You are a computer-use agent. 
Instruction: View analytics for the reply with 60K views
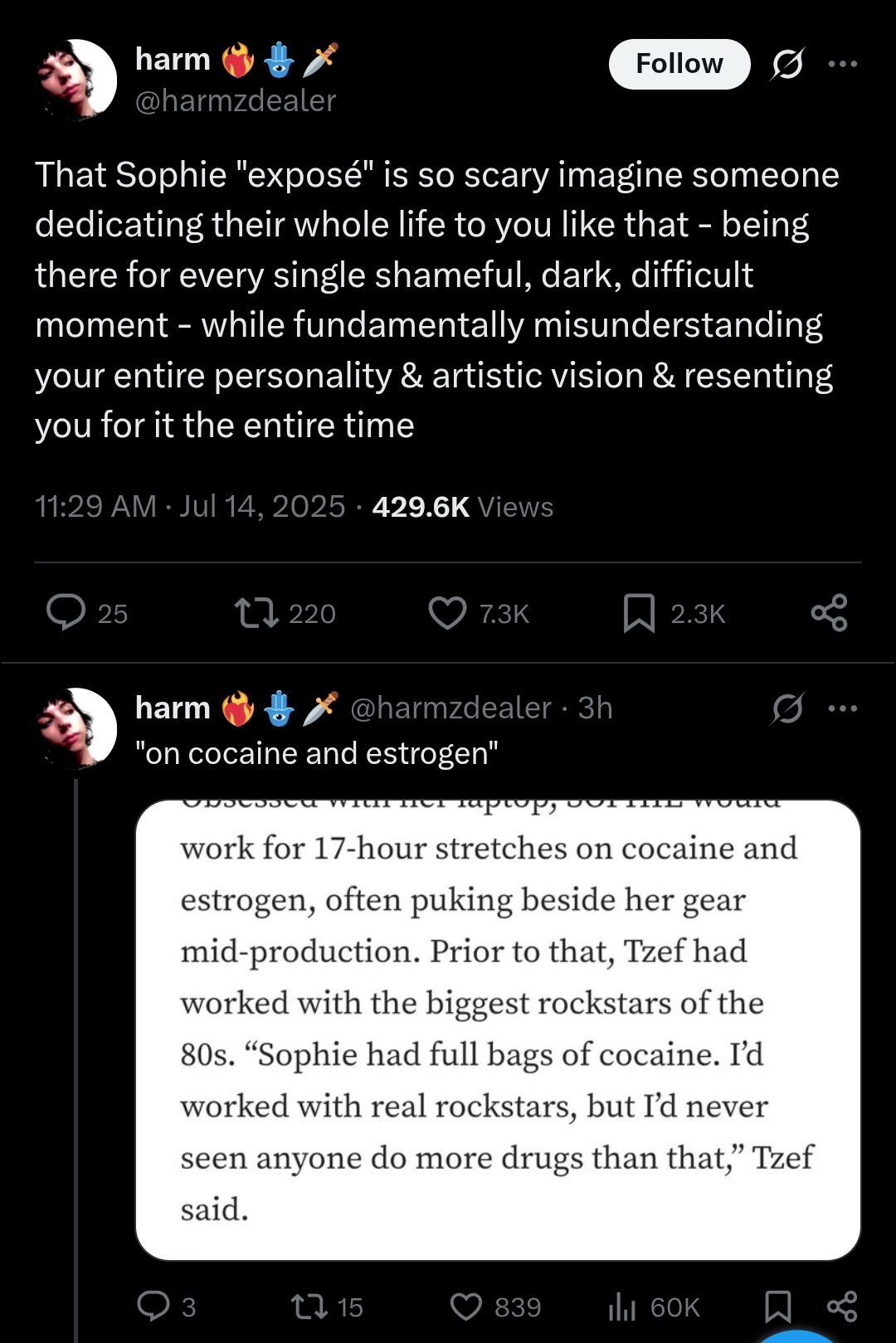[622, 1307]
